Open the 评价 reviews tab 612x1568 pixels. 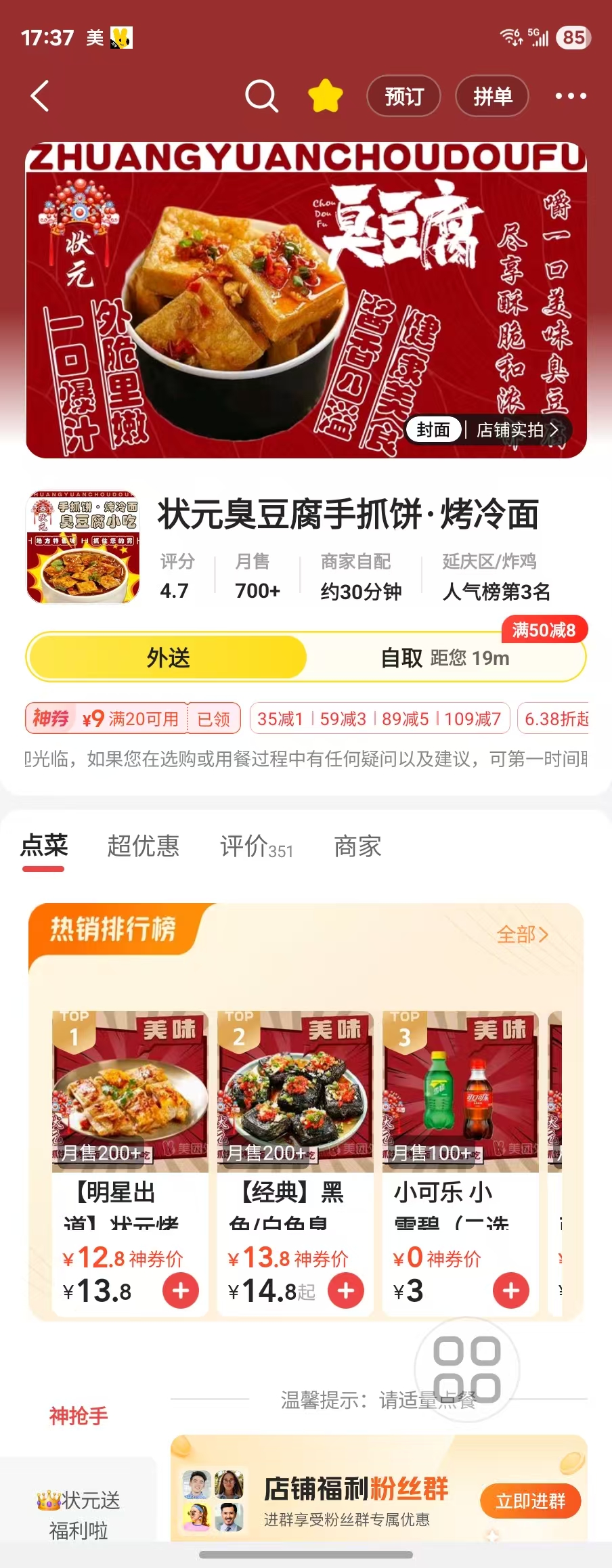[256, 846]
